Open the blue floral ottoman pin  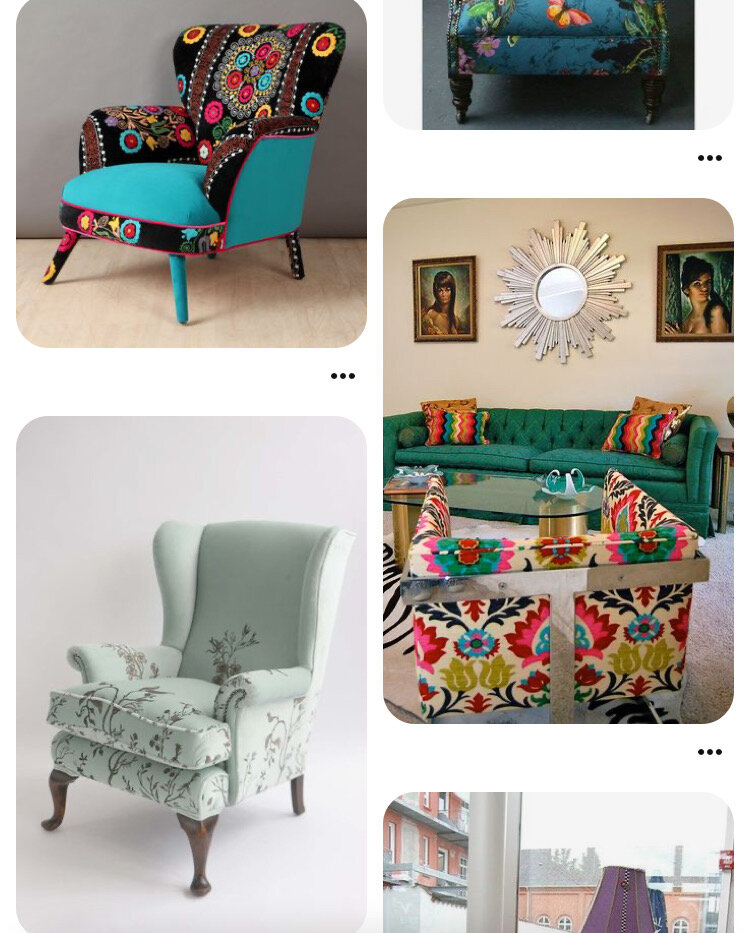pyautogui.click(x=558, y=64)
